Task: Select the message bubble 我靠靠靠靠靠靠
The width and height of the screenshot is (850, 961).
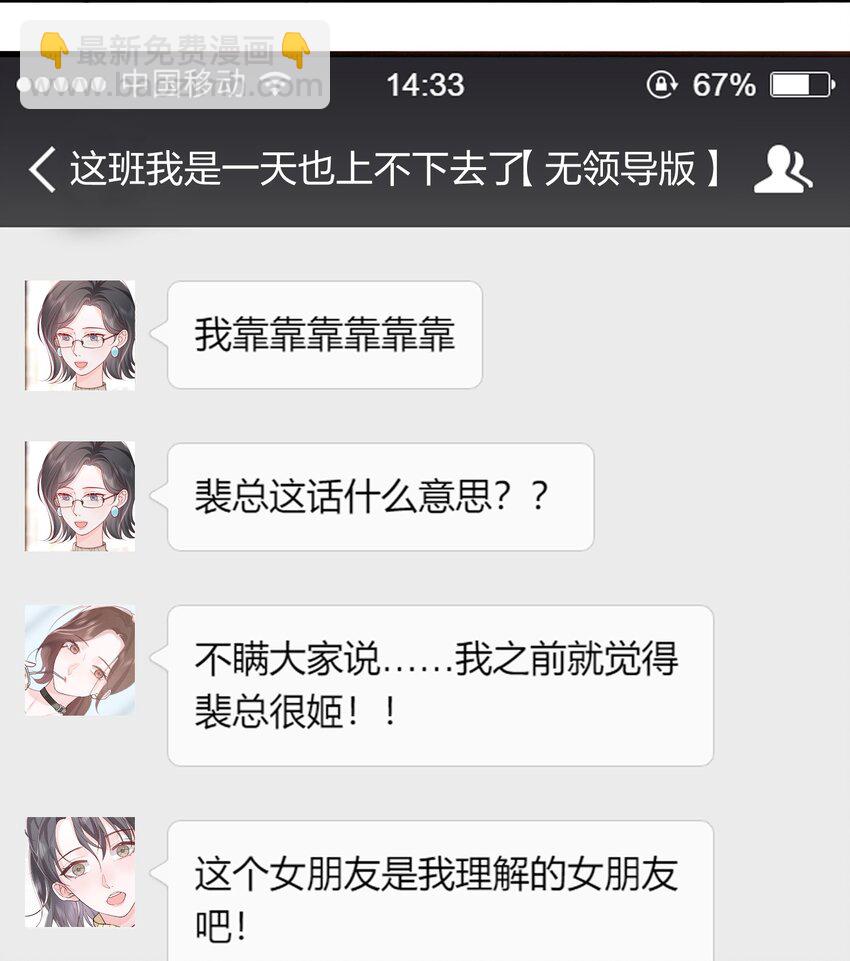Action: tap(324, 334)
